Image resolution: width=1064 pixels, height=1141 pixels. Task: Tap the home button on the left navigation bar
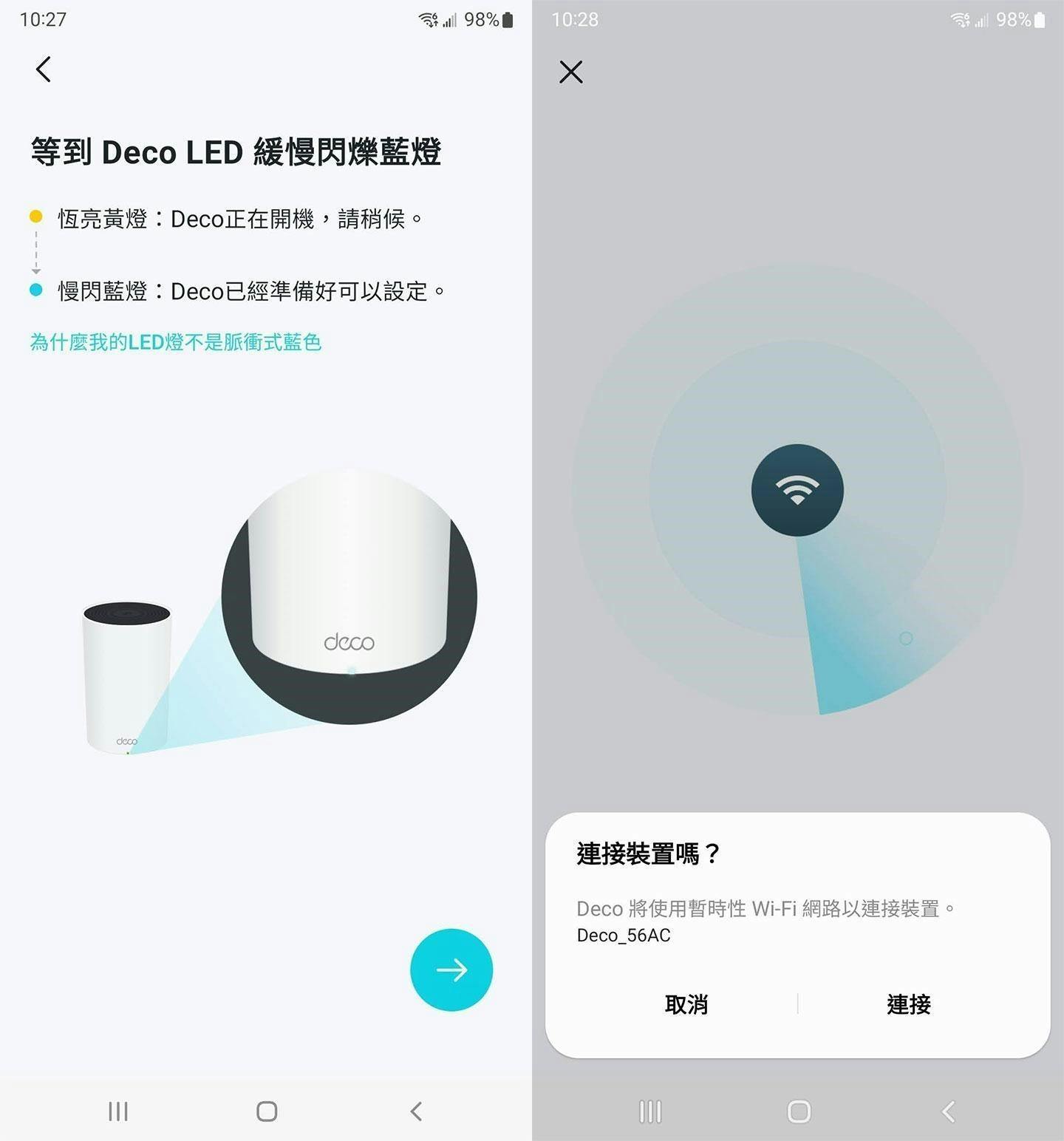pyautogui.click(x=267, y=1111)
